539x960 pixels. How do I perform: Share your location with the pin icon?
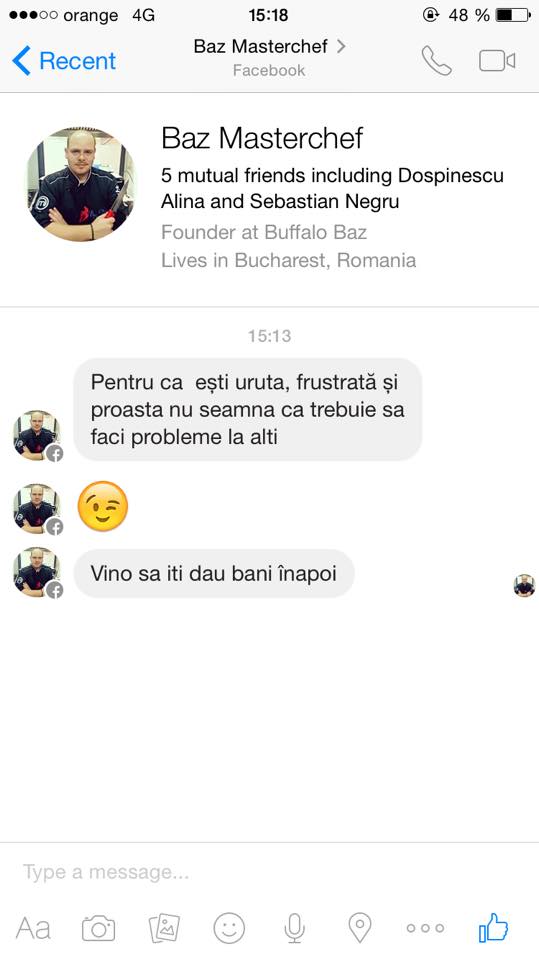coord(360,928)
